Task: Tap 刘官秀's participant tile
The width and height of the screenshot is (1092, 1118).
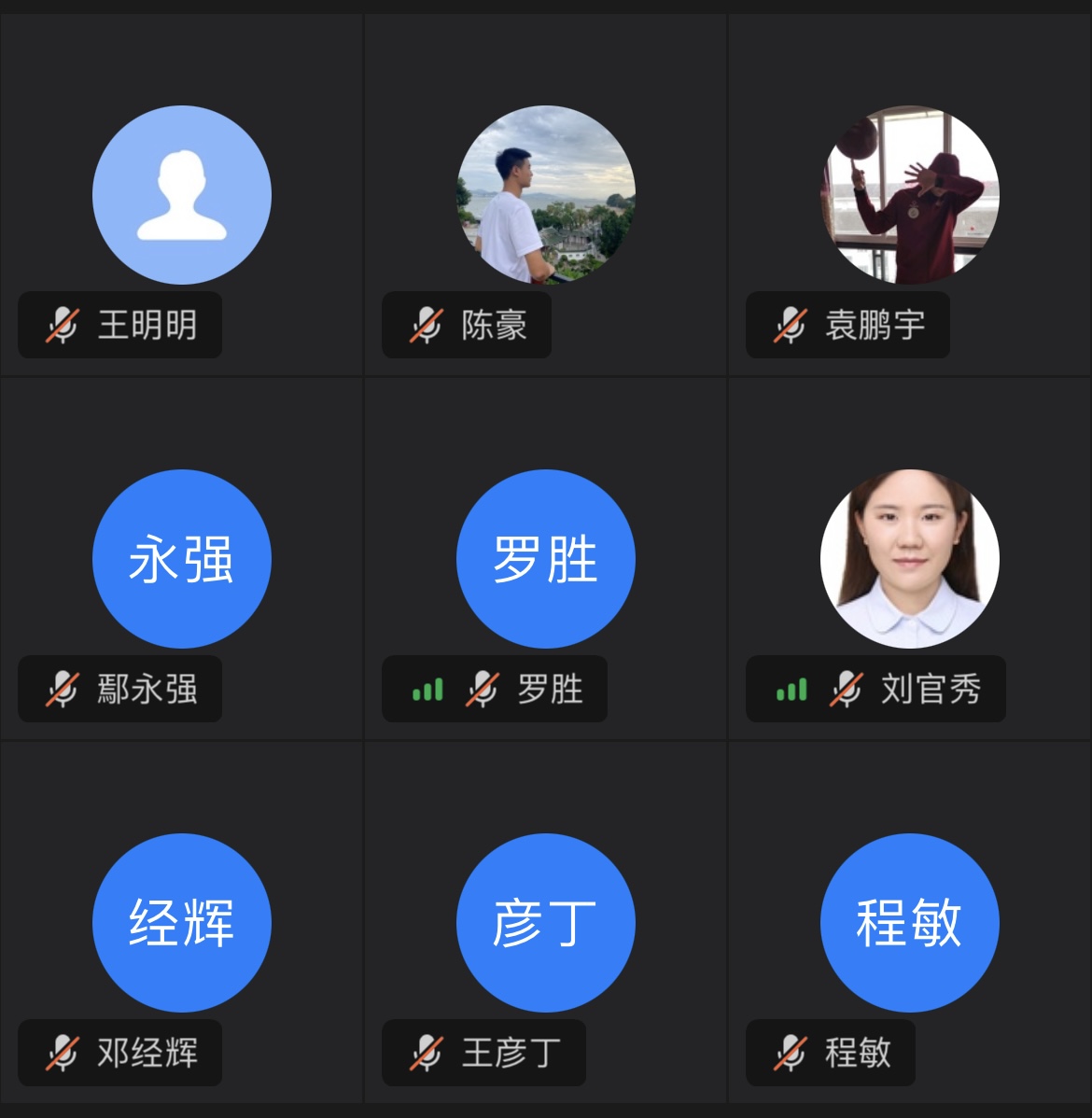Action: pyautogui.click(x=909, y=559)
